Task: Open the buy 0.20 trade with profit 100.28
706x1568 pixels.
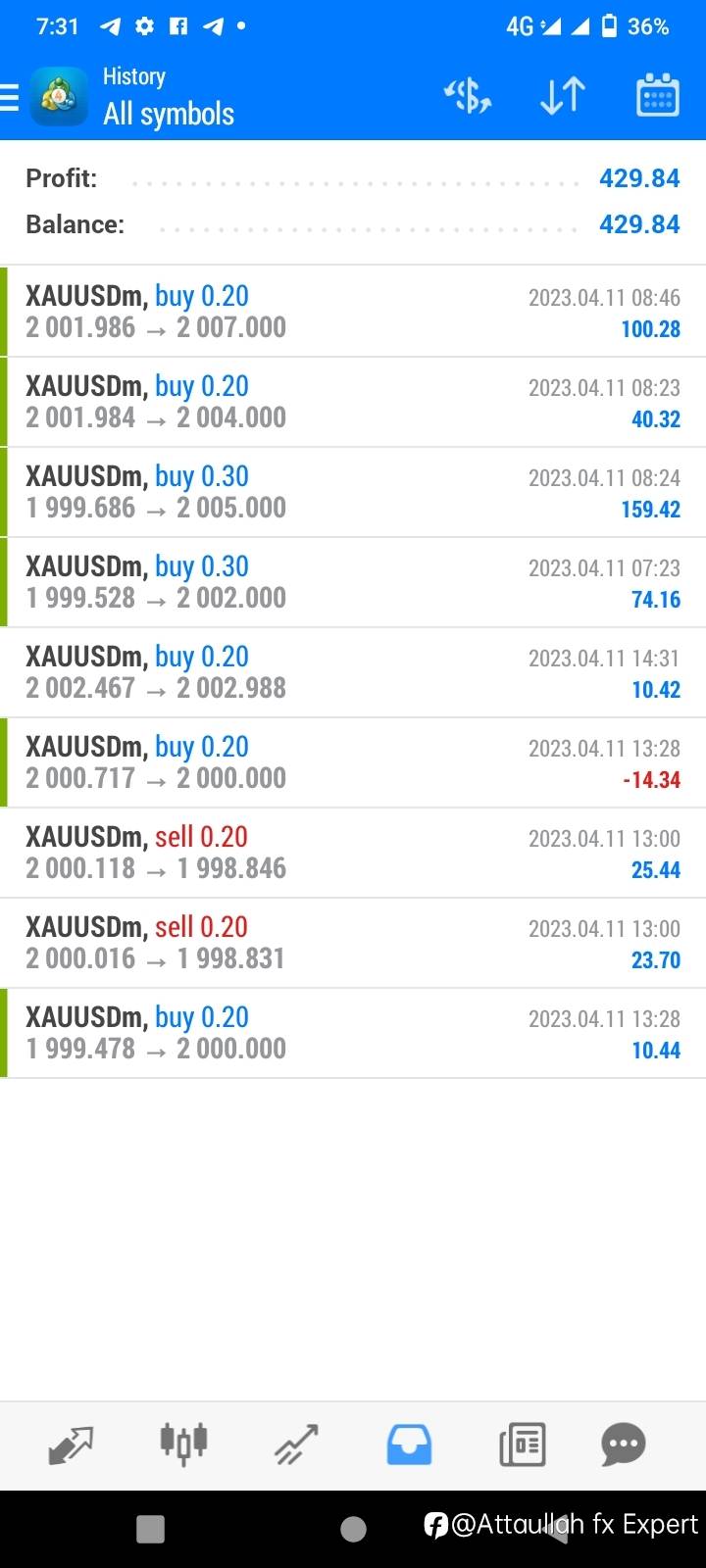Action: [x=353, y=312]
